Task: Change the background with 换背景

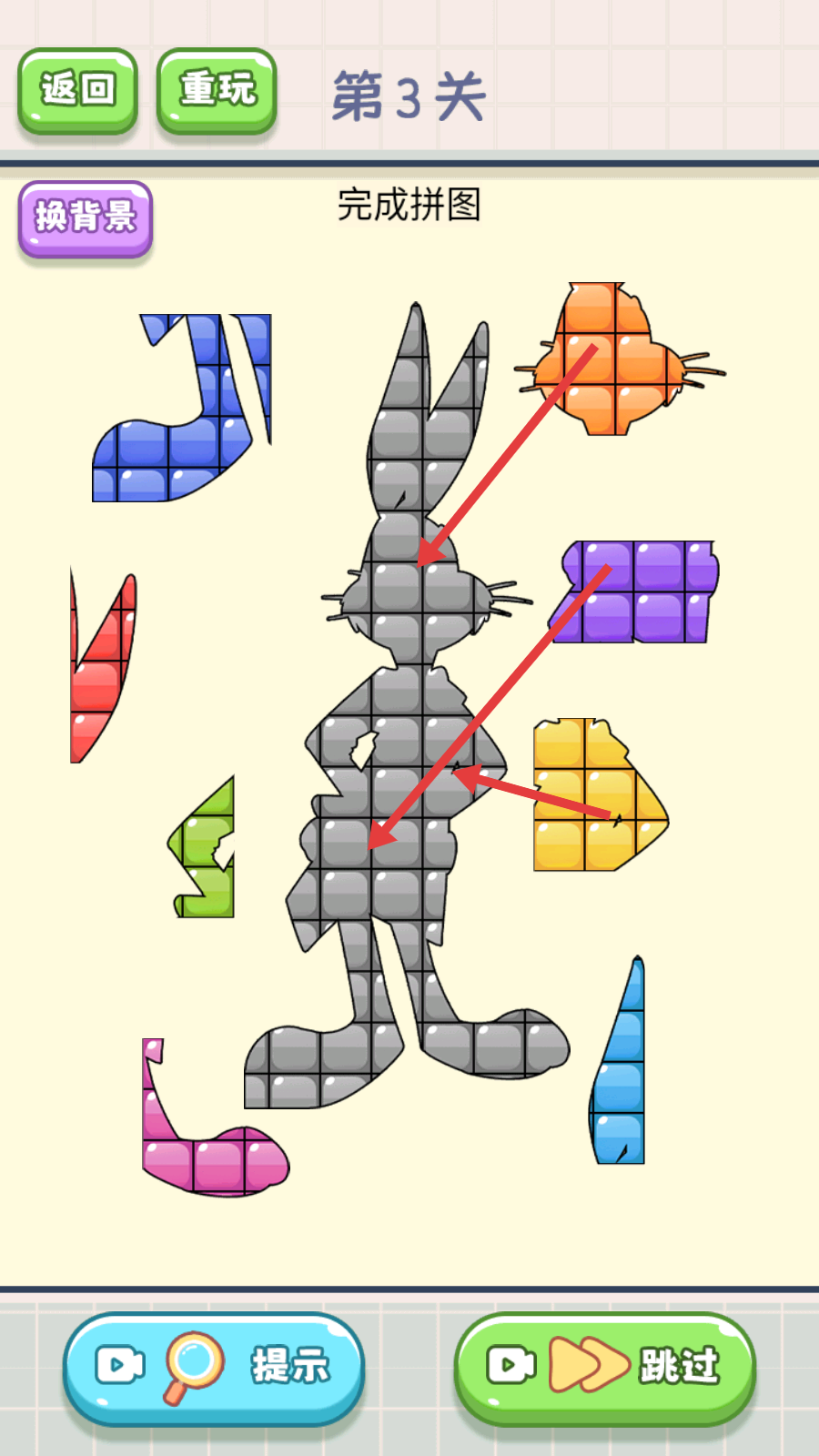Action: [x=86, y=218]
